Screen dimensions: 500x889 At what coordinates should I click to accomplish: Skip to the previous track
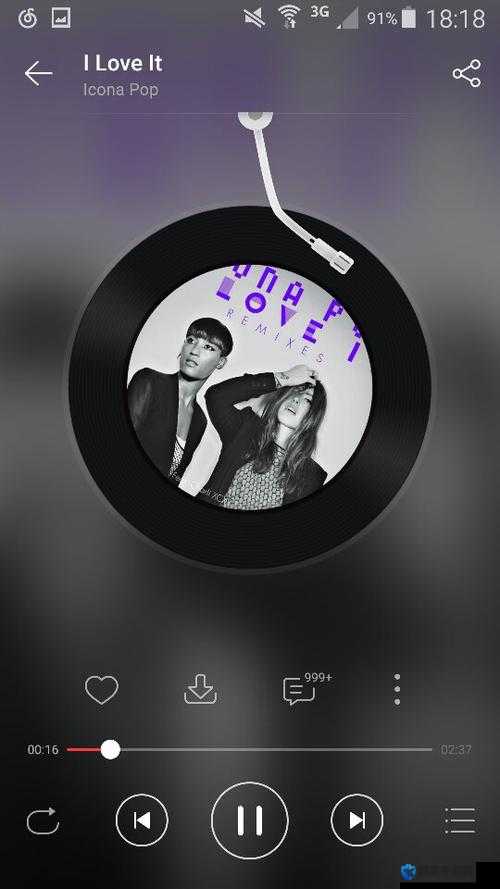142,820
